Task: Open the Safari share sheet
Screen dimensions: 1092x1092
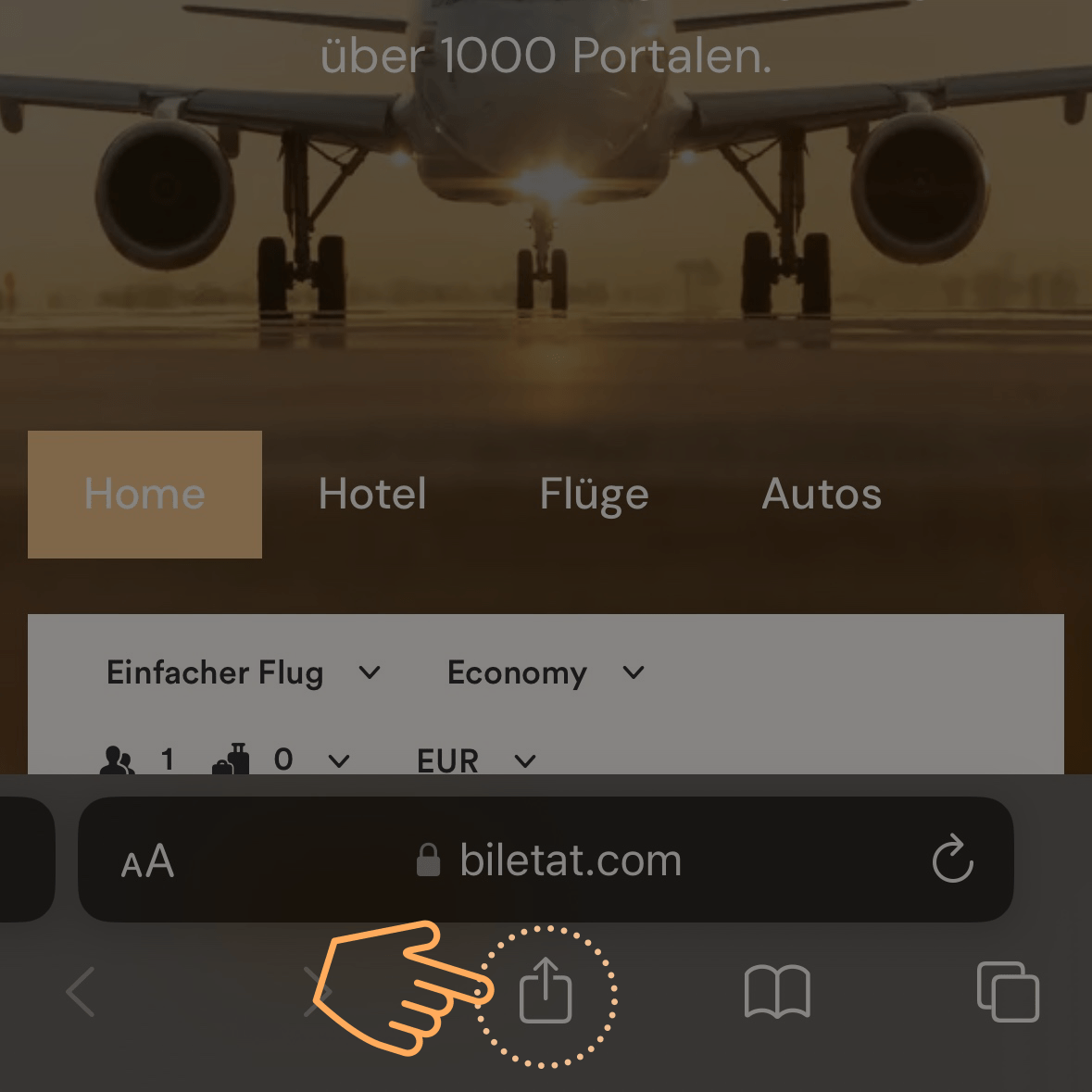Action: pos(546,992)
